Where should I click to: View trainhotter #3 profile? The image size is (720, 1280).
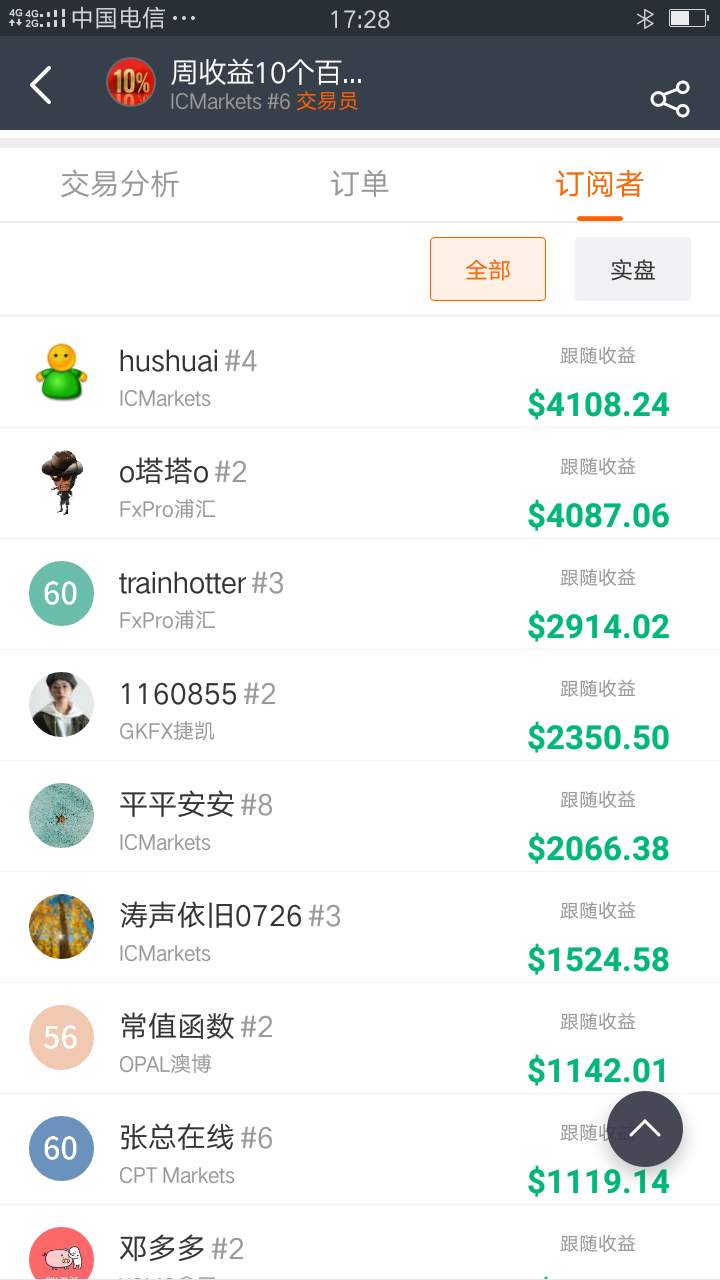(360, 595)
